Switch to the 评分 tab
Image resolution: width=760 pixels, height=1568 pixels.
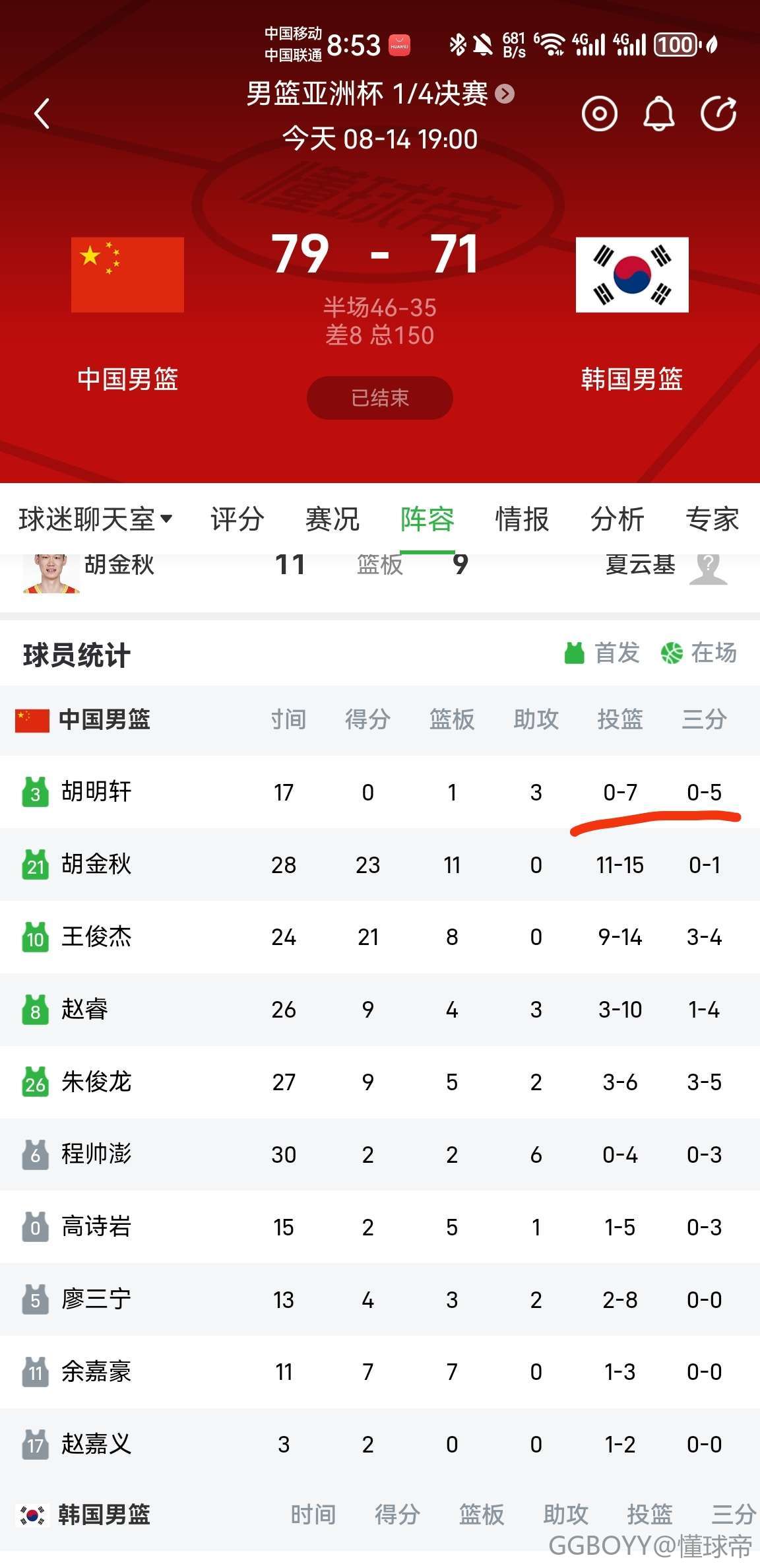pyautogui.click(x=237, y=519)
